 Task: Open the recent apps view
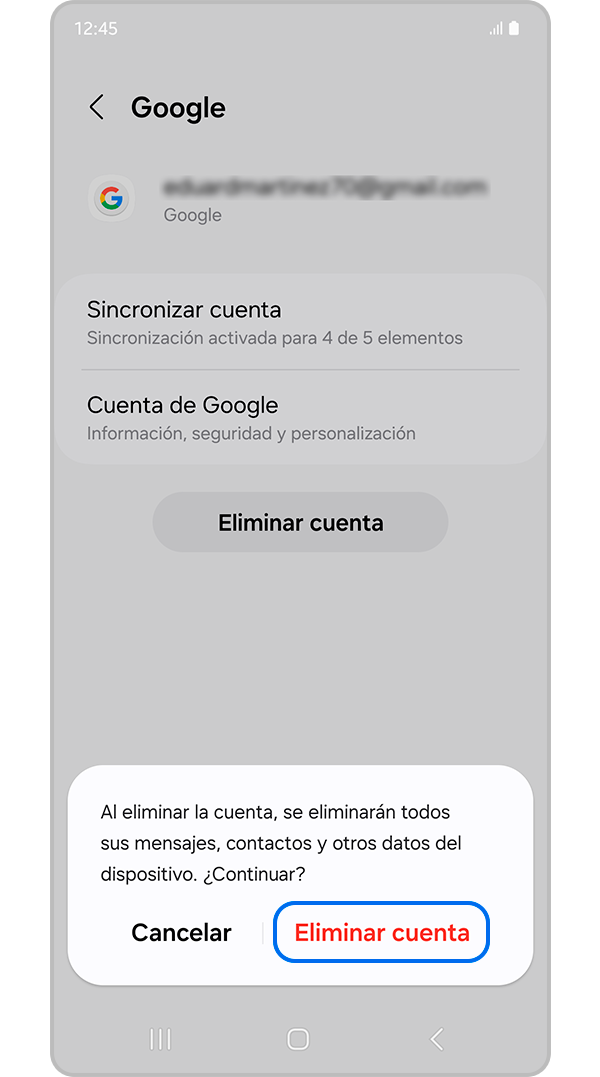[160, 1039]
